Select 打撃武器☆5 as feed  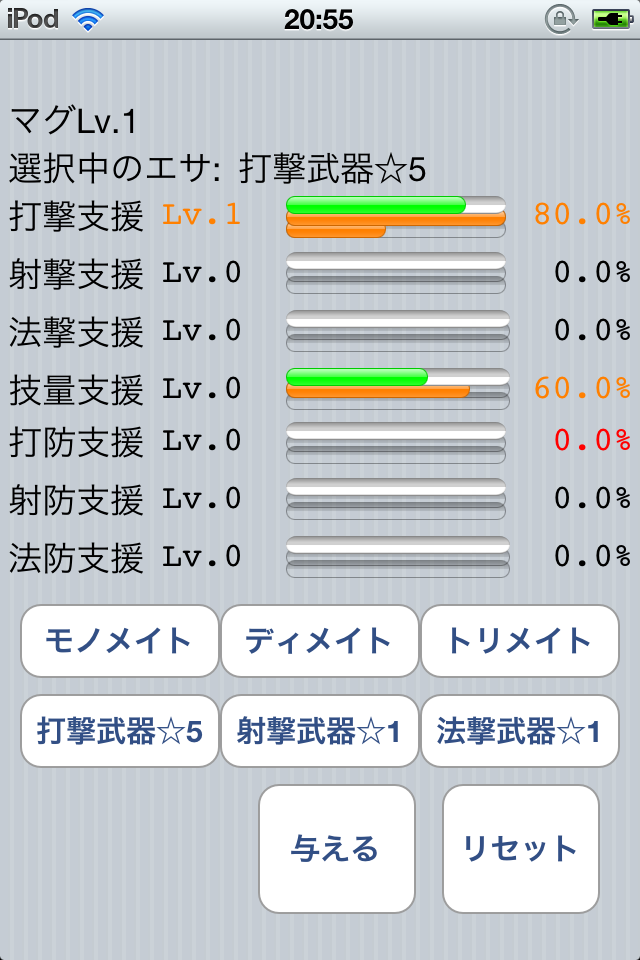click(x=119, y=731)
